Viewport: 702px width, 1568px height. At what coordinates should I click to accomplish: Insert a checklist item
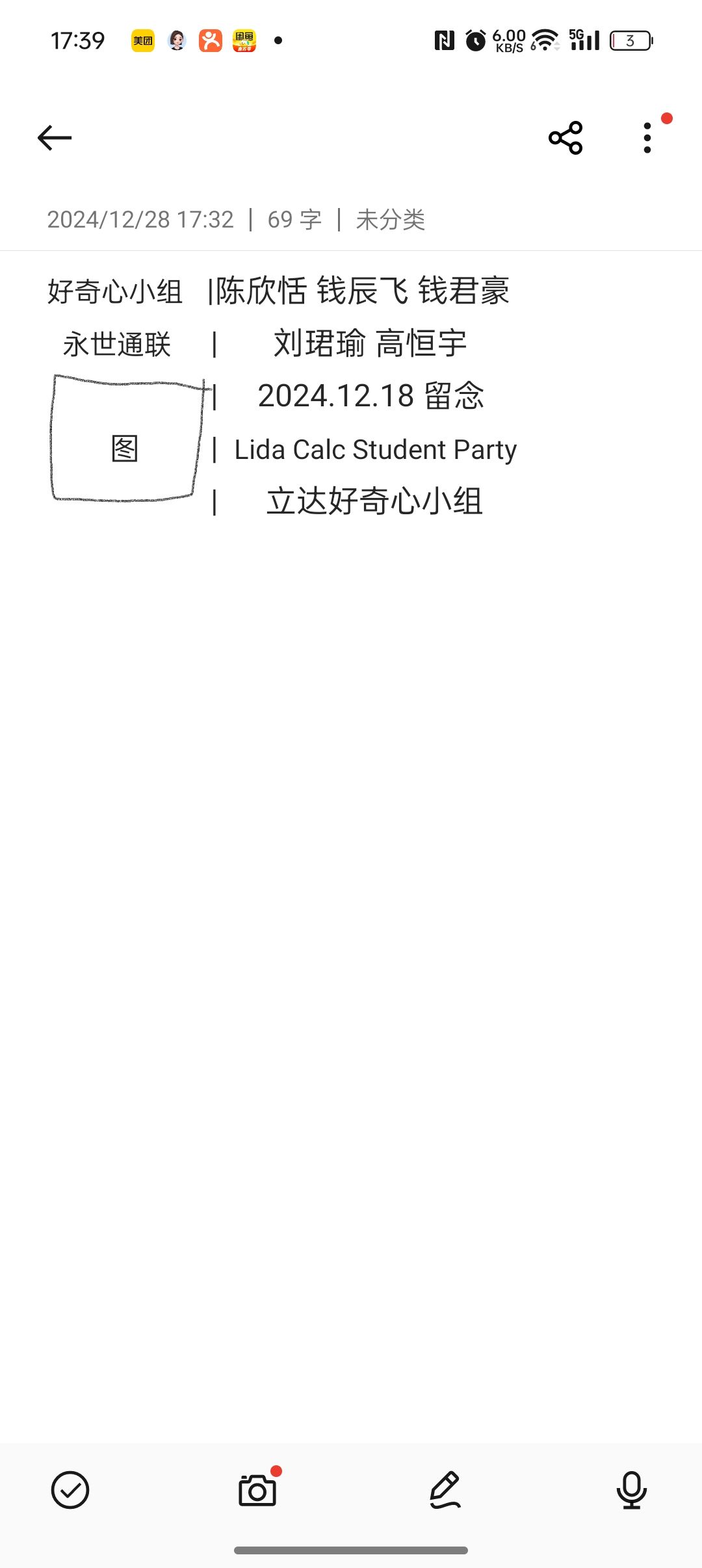pyautogui.click(x=70, y=1490)
